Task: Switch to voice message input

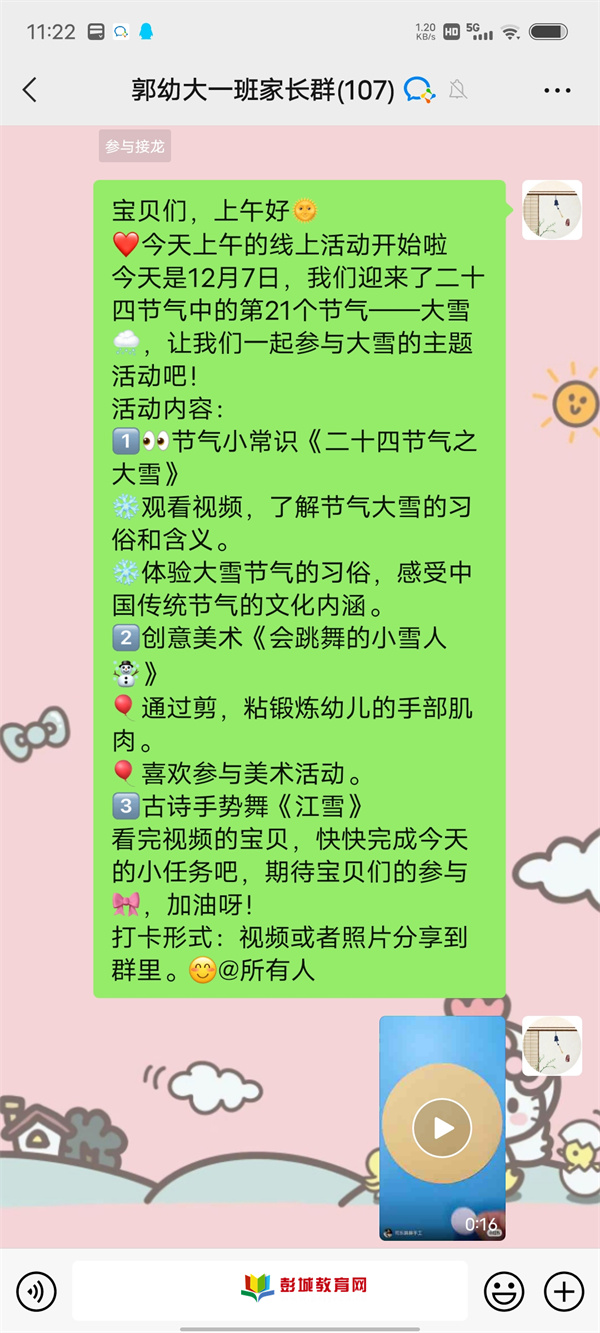Action: (36, 1292)
